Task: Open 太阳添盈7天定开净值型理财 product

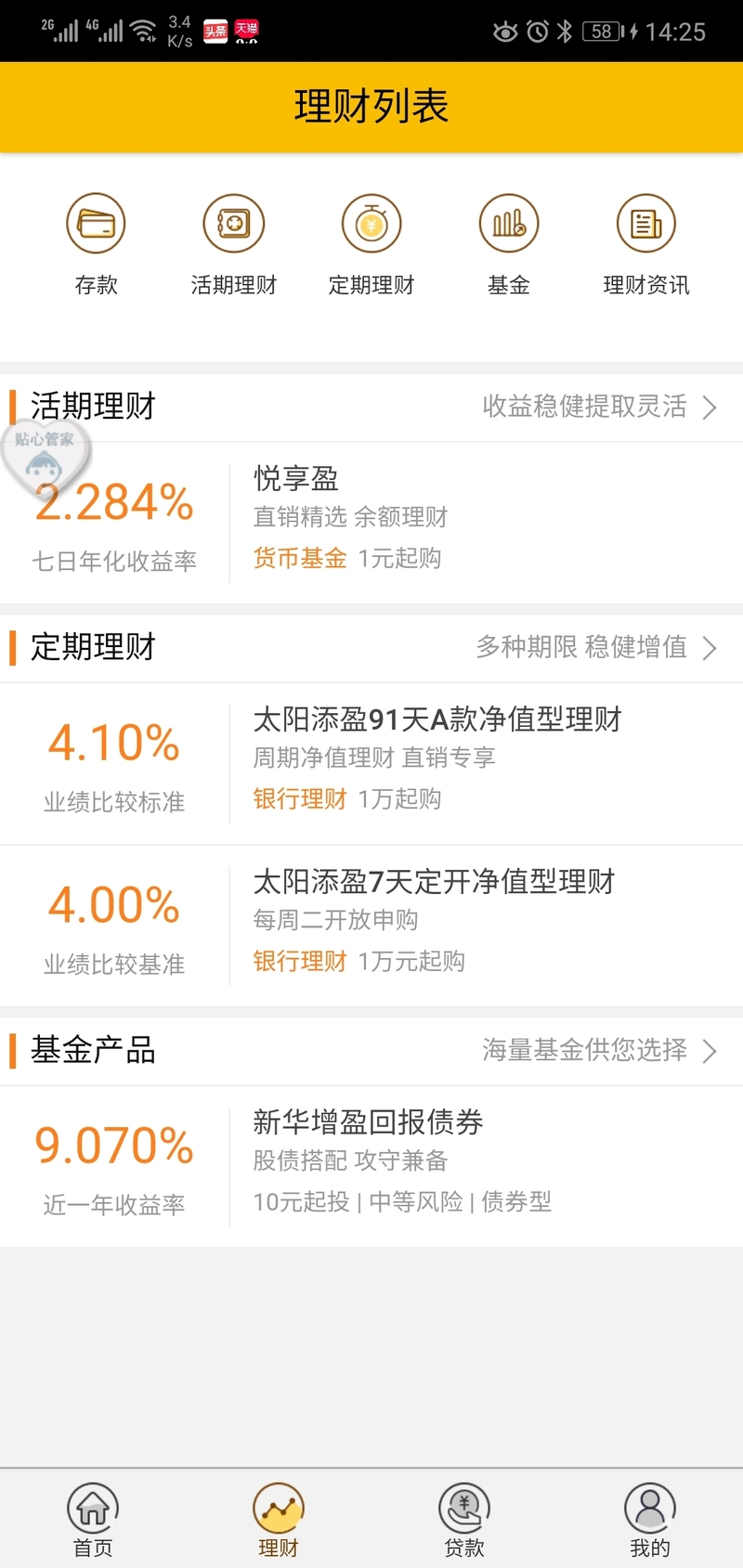Action: click(371, 927)
